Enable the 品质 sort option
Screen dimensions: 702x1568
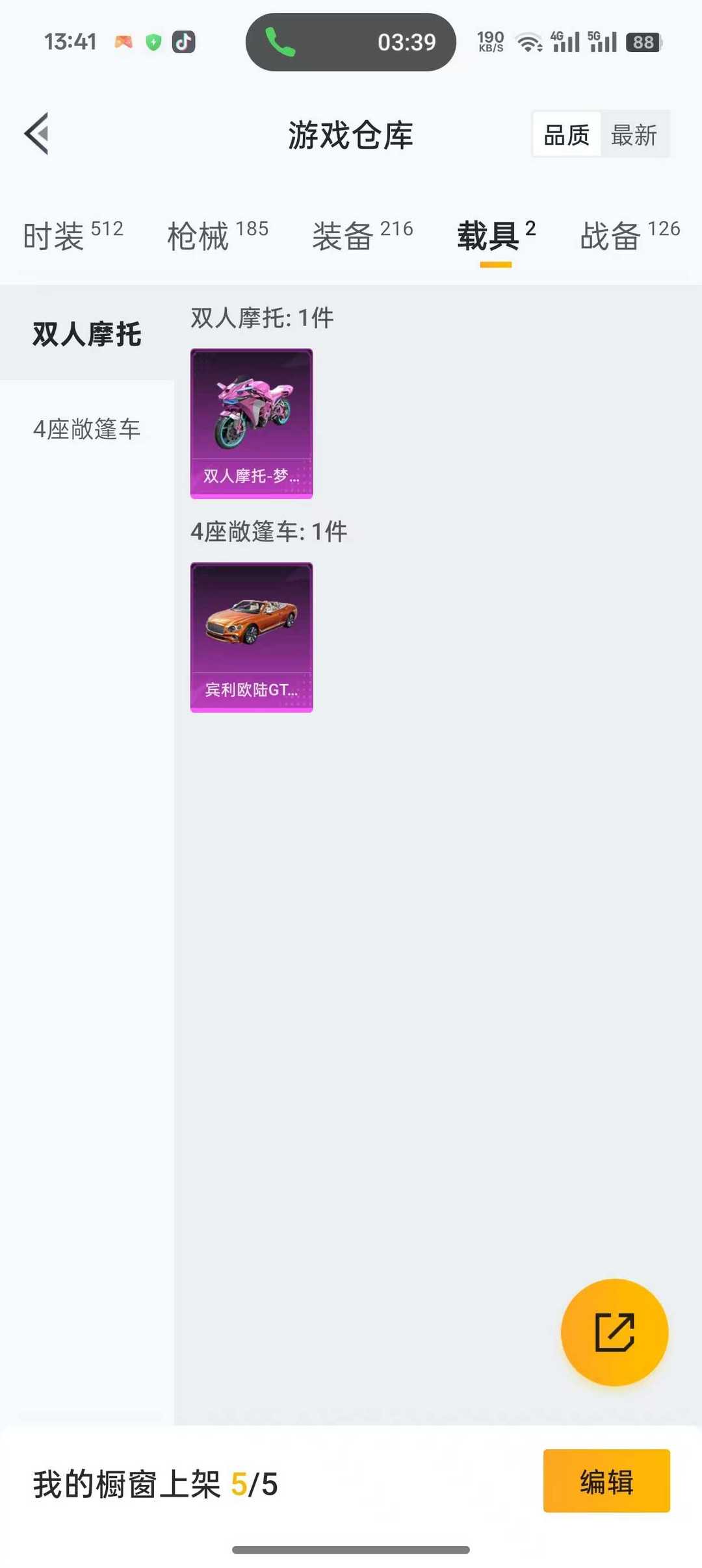tap(566, 134)
